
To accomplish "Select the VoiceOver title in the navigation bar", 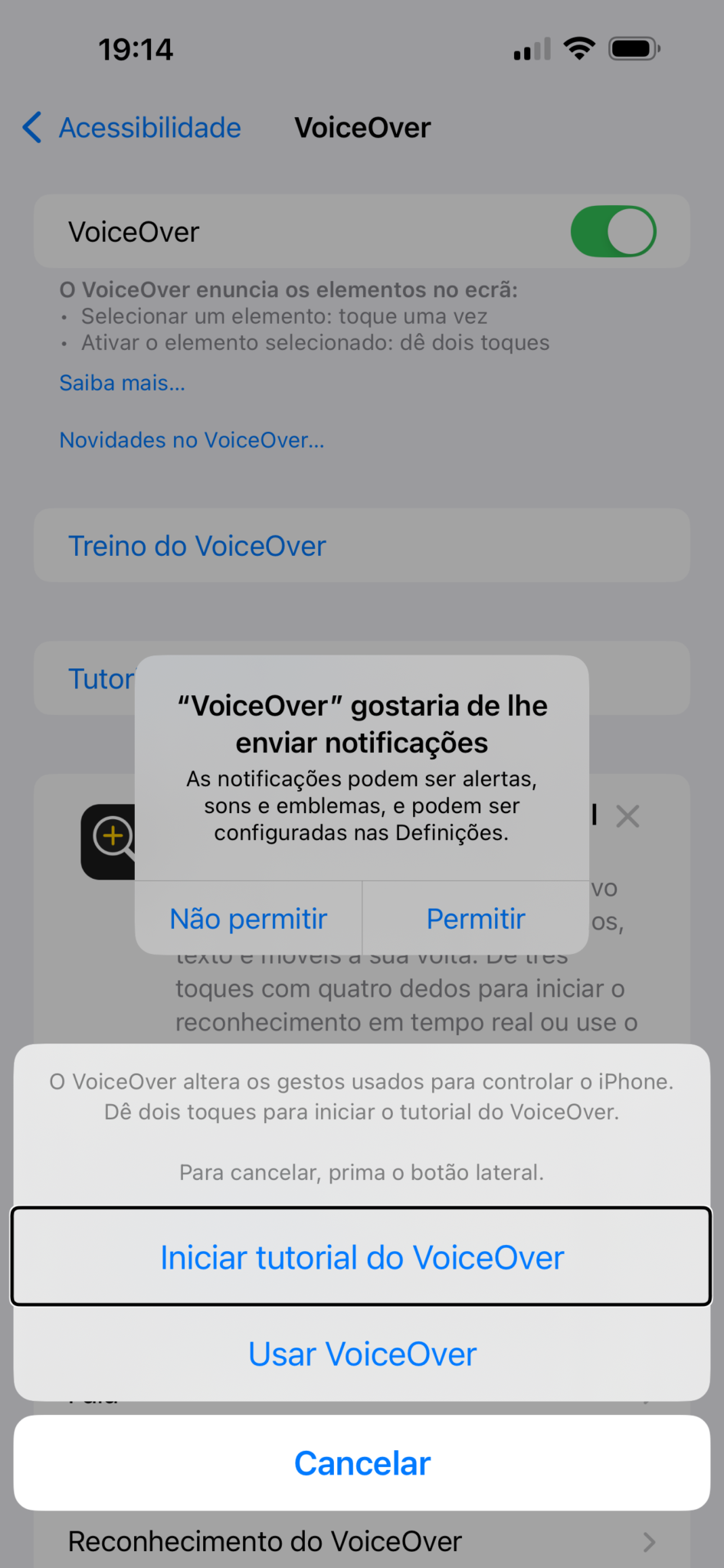I will (x=362, y=127).
